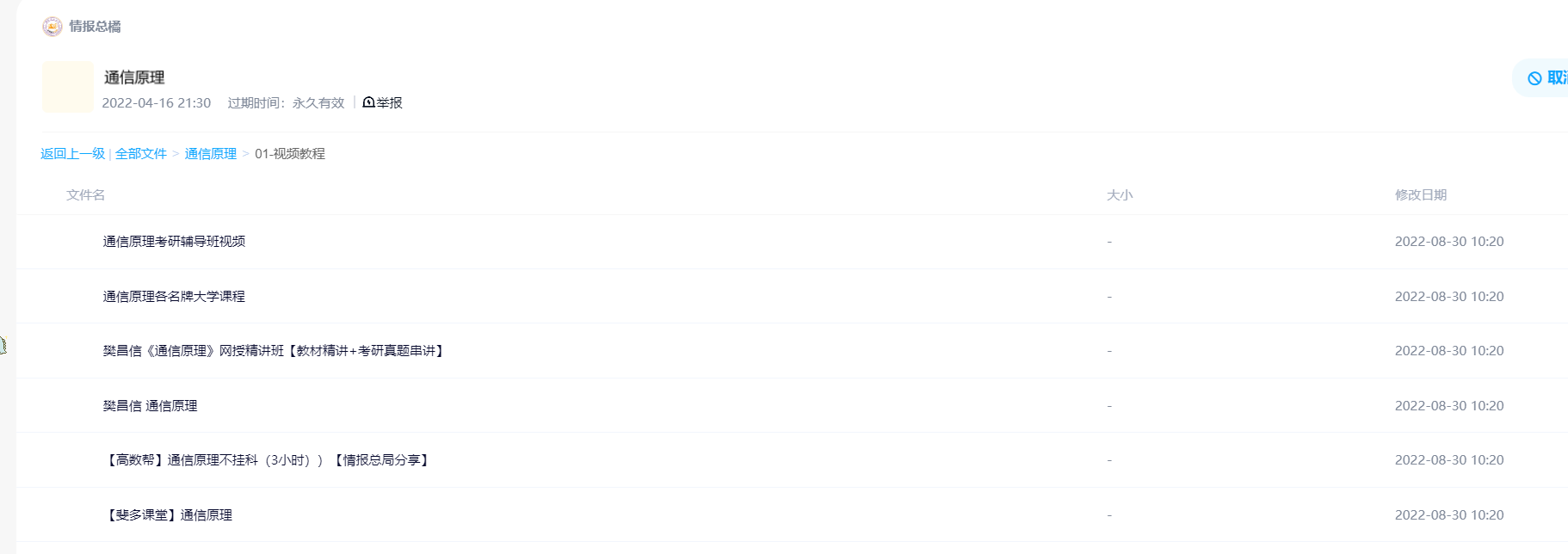Open folder 通信原理各名牌大学课程
Viewport: 1568px width, 554px height.
click(x=174, y=296)
